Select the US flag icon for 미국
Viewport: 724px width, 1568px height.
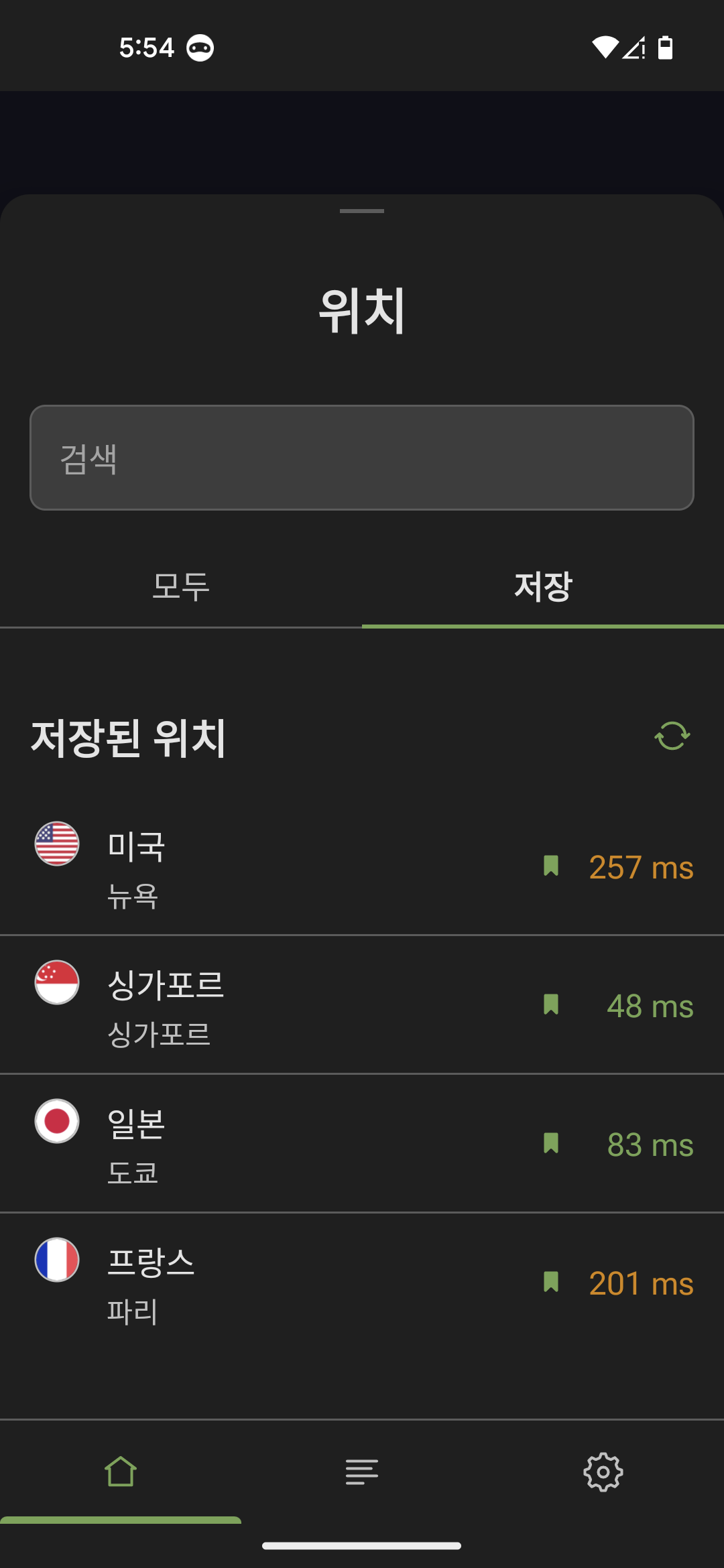pyautogui.click(x=57, y=844)
